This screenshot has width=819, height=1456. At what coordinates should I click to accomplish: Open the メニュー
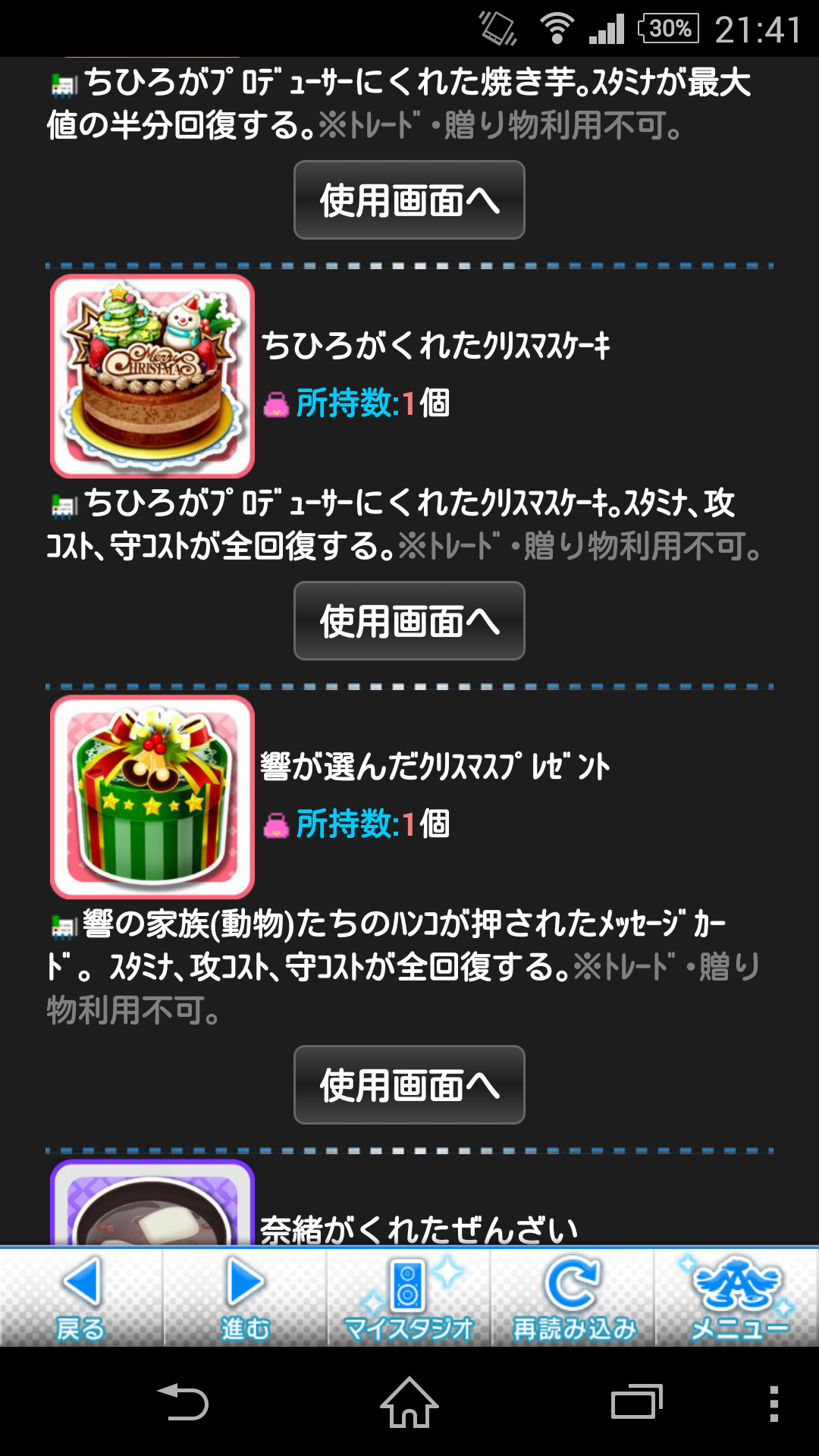pos(737,1298)
